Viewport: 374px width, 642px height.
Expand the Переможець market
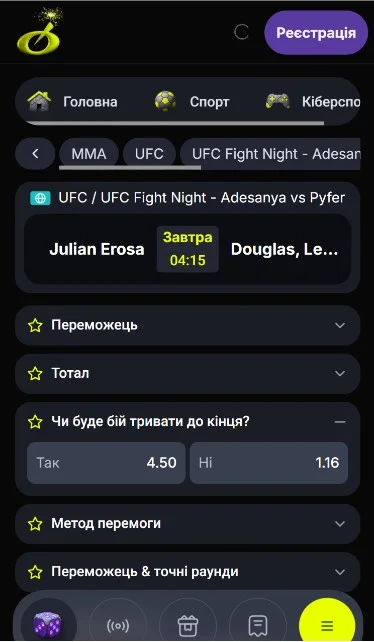[x=188, y=326]
